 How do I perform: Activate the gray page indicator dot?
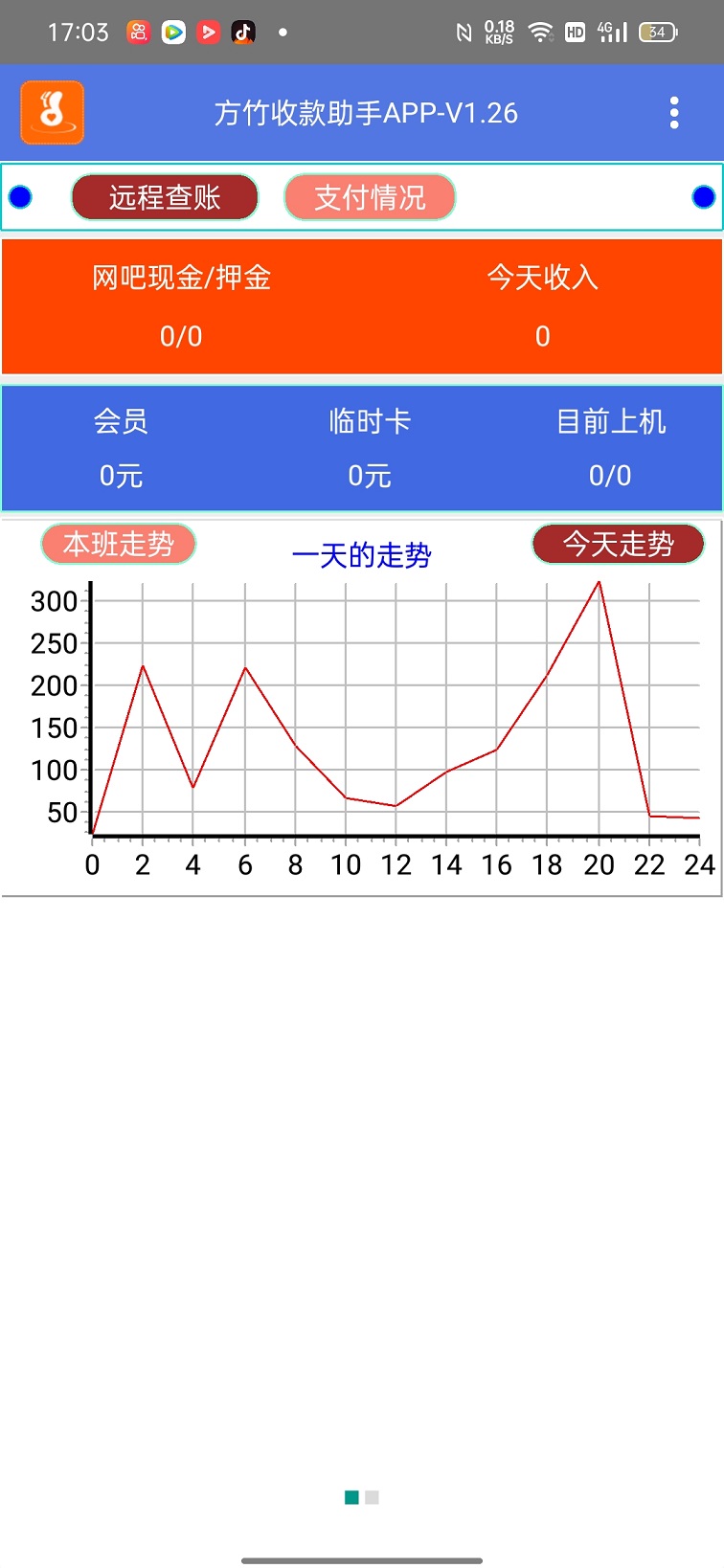coord(372,1496)
